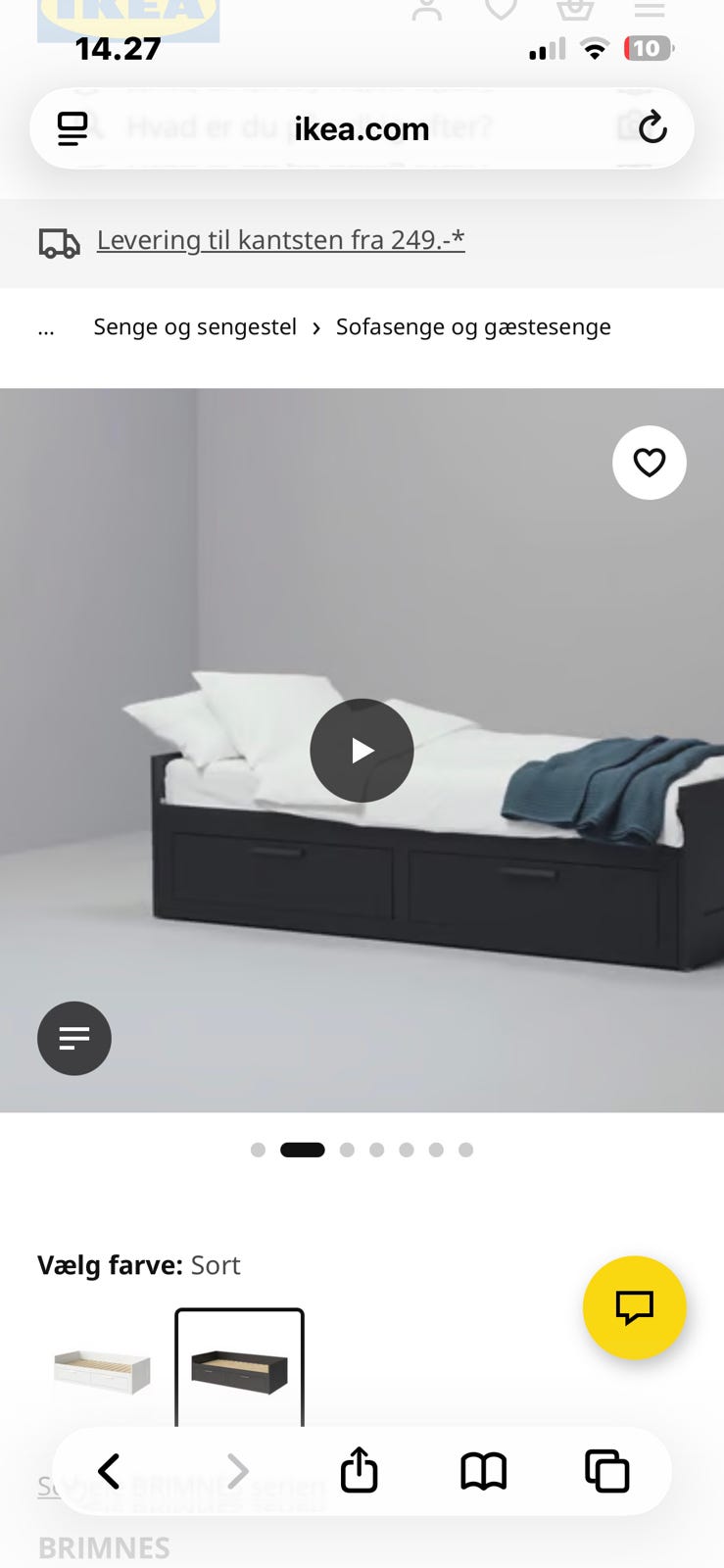Open the yellow chat button
Image resolution: width=724 pixels, height=1568 pixels.
coord(634,1307)
